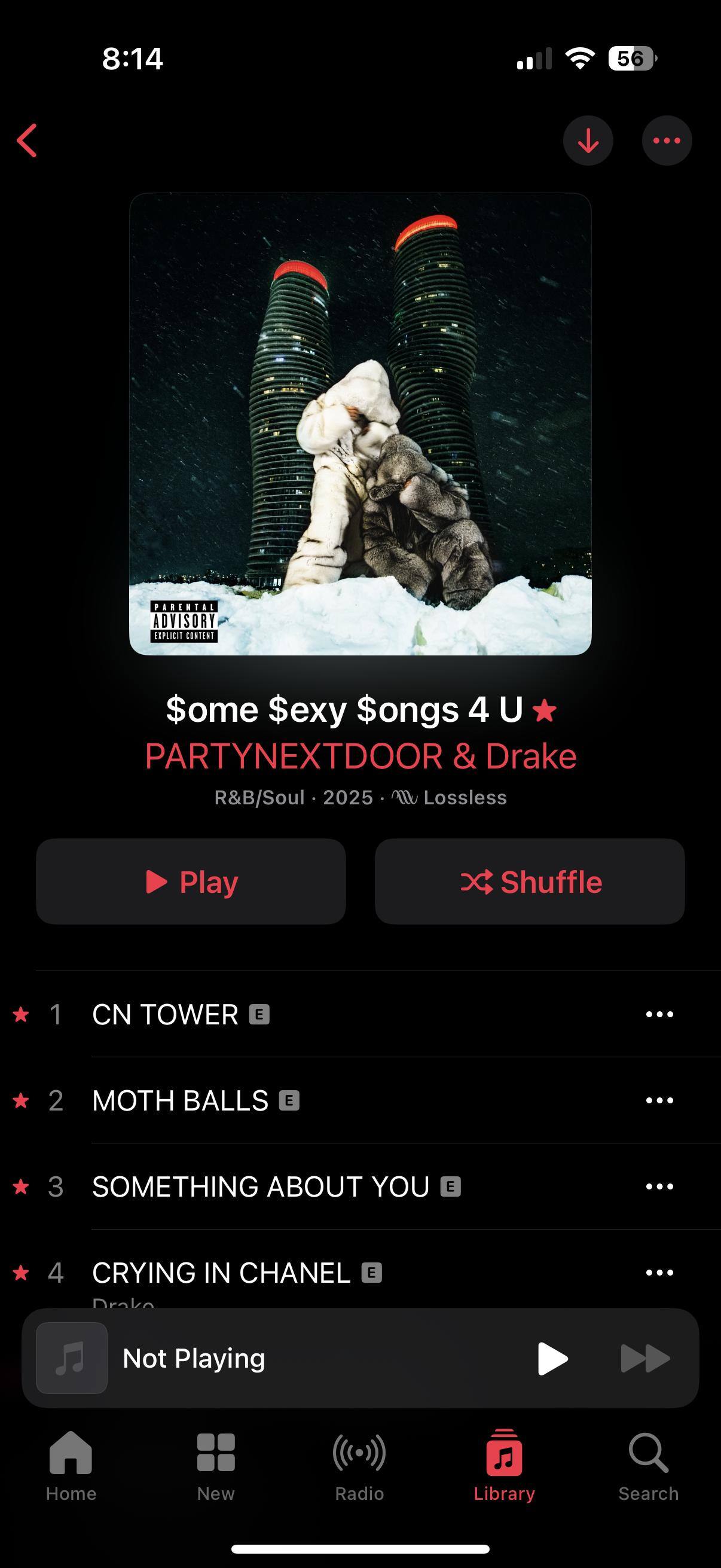
Task: Play the track SOMETHING ABOUT YOU
Action: [261, 1186]
